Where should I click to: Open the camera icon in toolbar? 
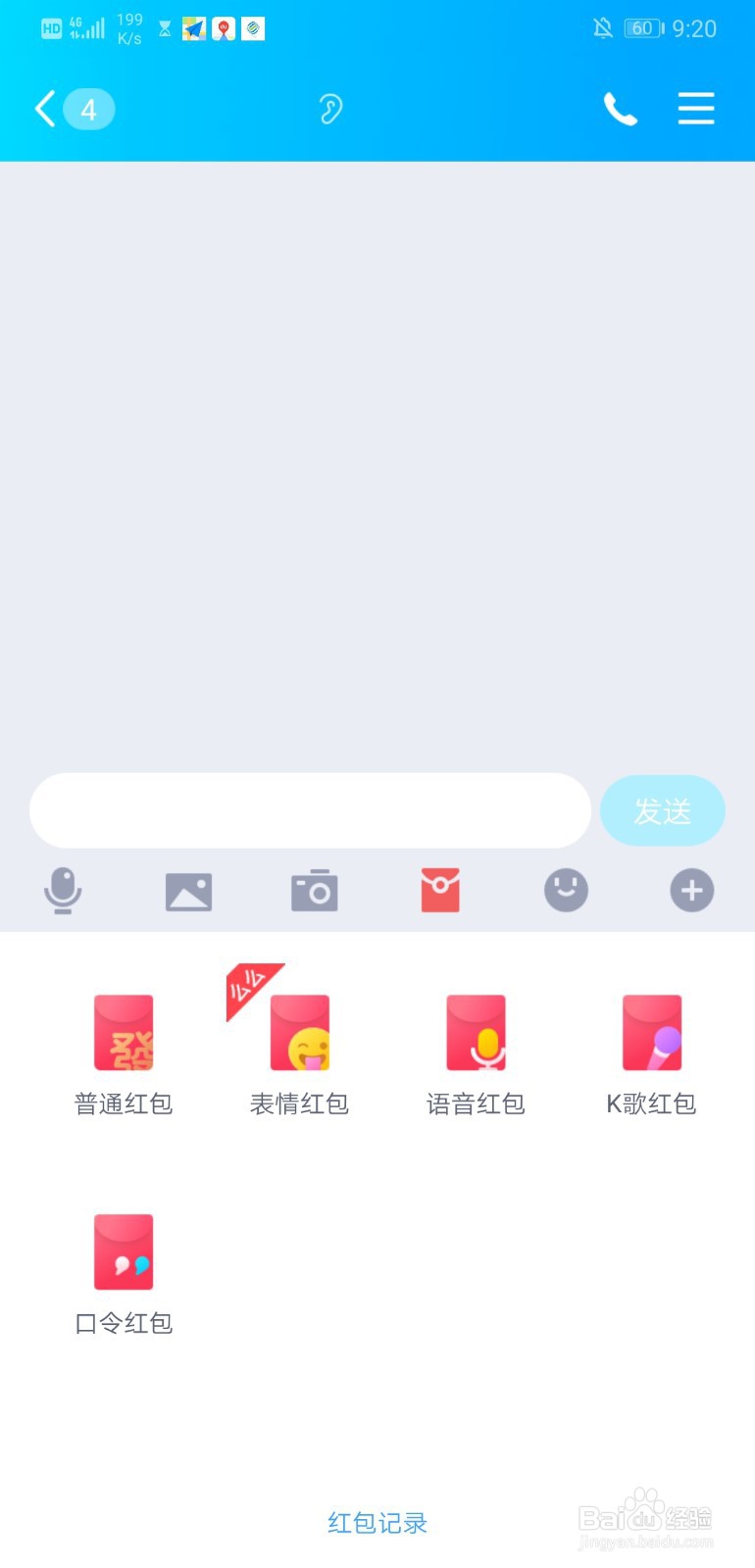pos(314,890)
